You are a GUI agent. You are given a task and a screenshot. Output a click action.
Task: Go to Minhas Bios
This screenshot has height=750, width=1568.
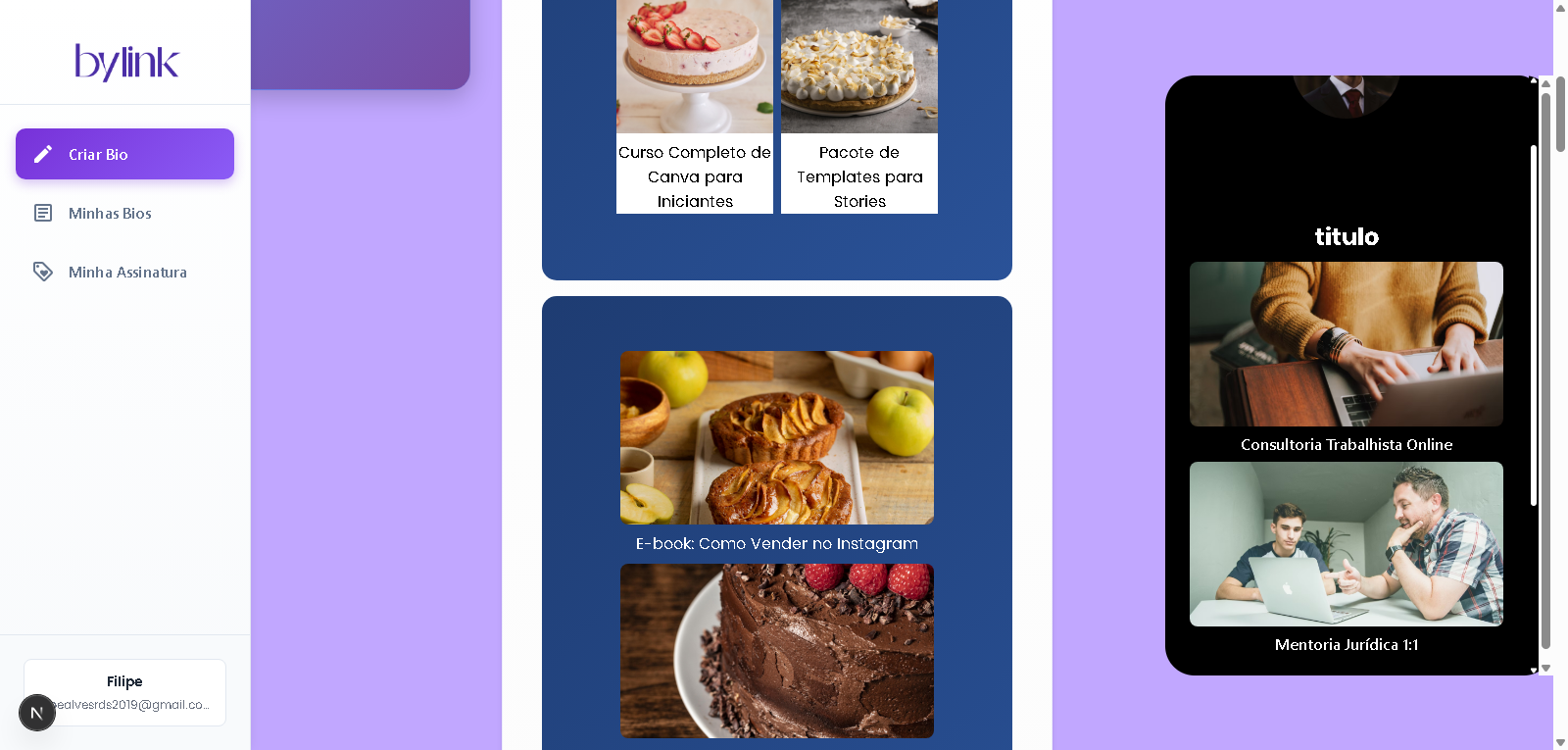click(110, 213)
